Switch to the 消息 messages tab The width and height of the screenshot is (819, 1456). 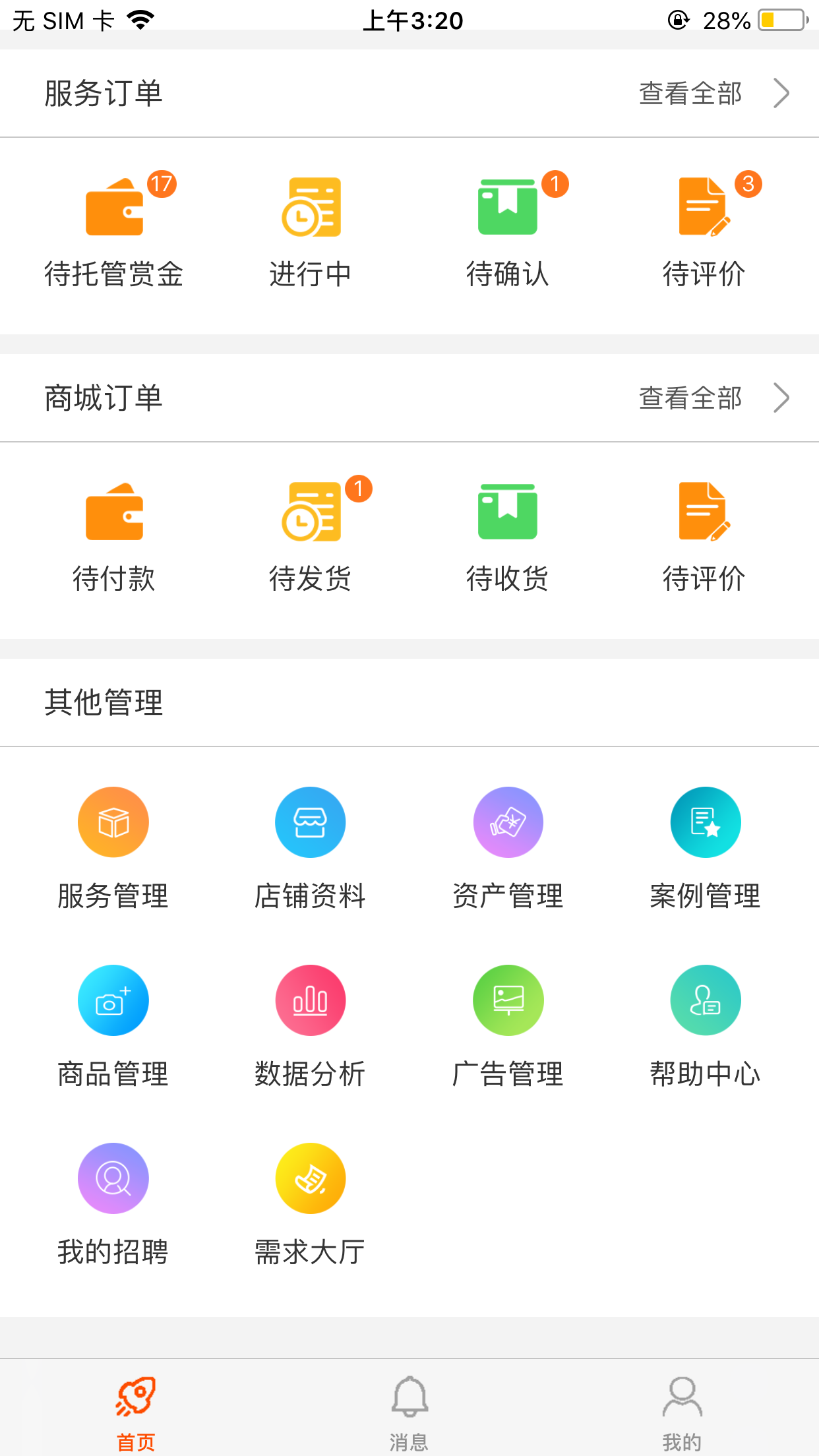409,1405
